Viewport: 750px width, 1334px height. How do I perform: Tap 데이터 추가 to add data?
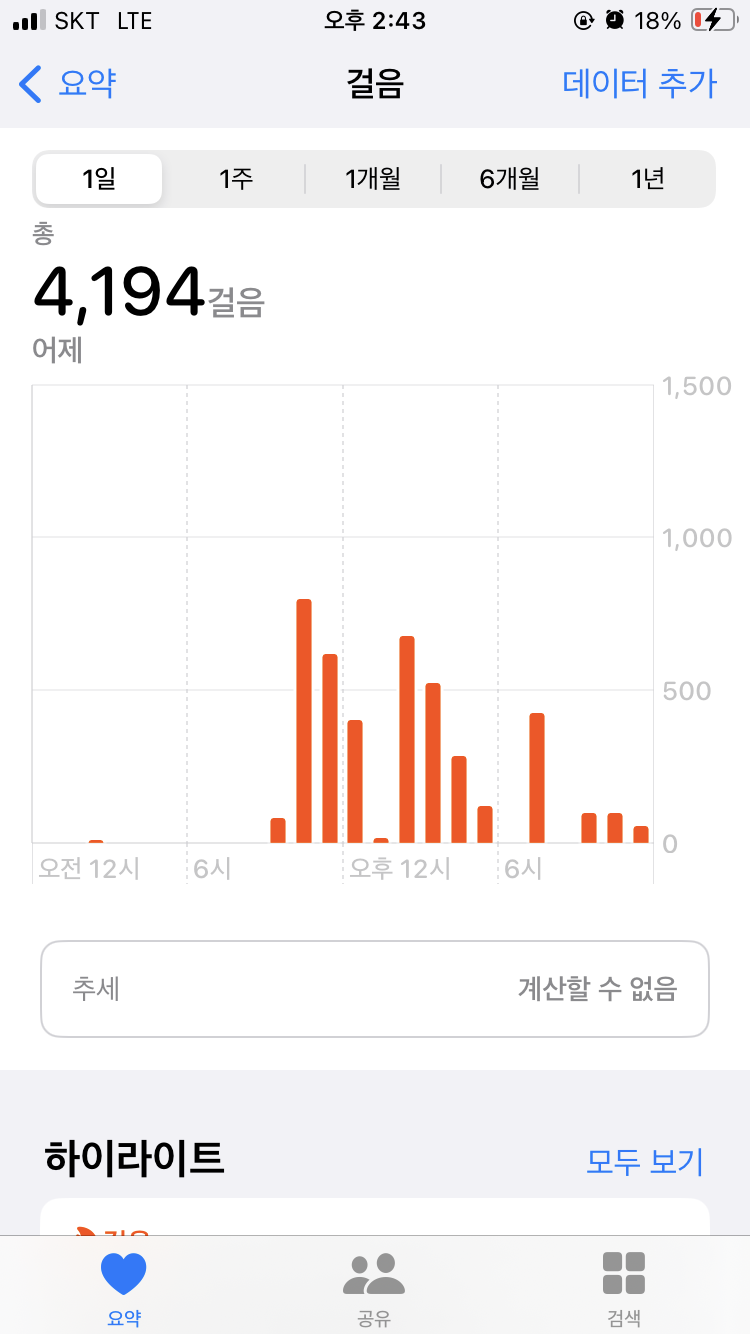click(639, 83)
